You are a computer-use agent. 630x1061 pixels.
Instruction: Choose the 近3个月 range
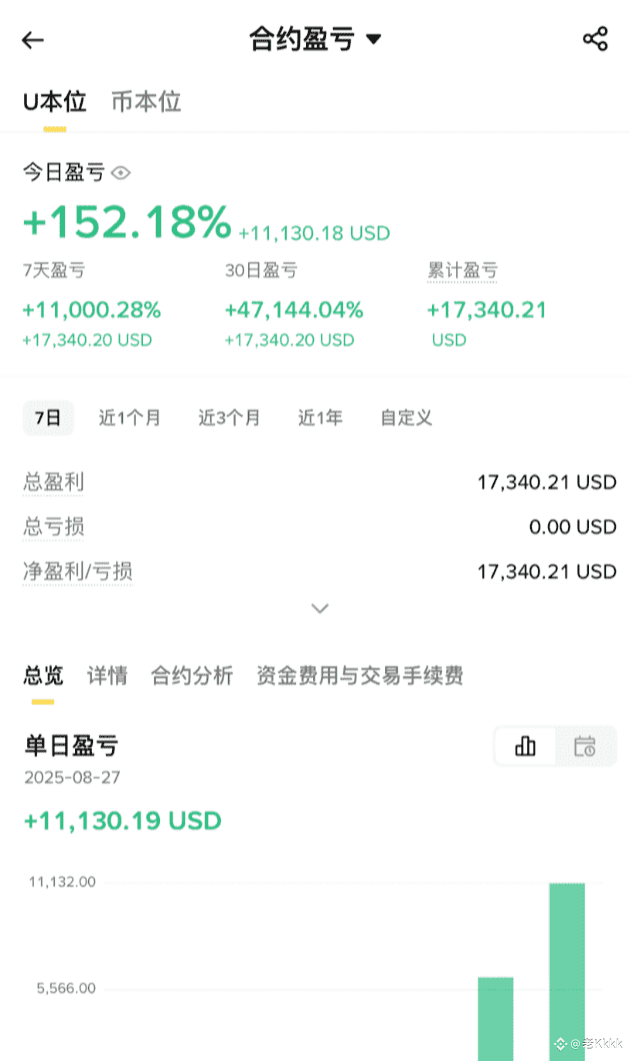point(229,417)
